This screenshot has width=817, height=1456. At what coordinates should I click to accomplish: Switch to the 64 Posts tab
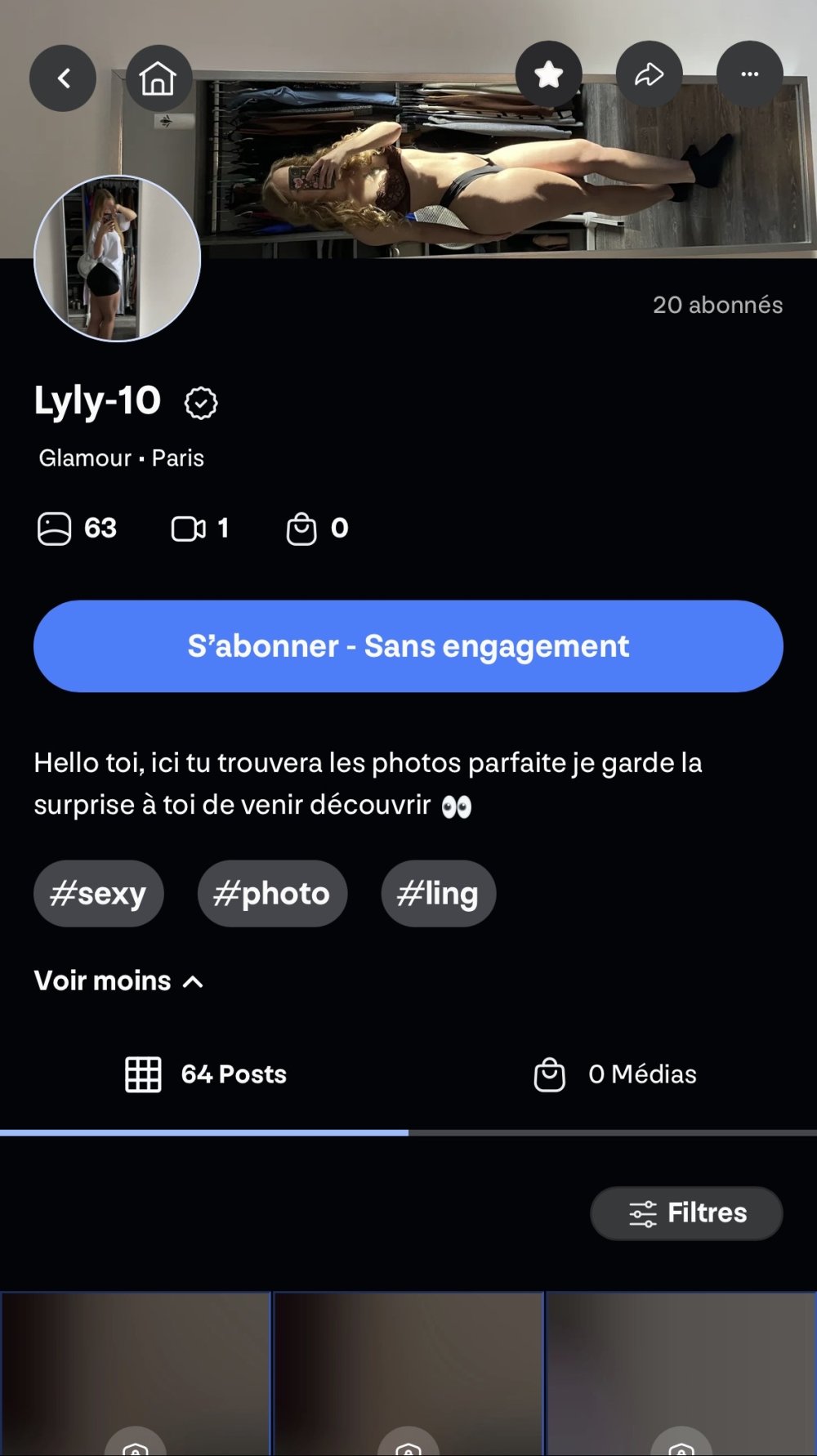click(206, 1074)
